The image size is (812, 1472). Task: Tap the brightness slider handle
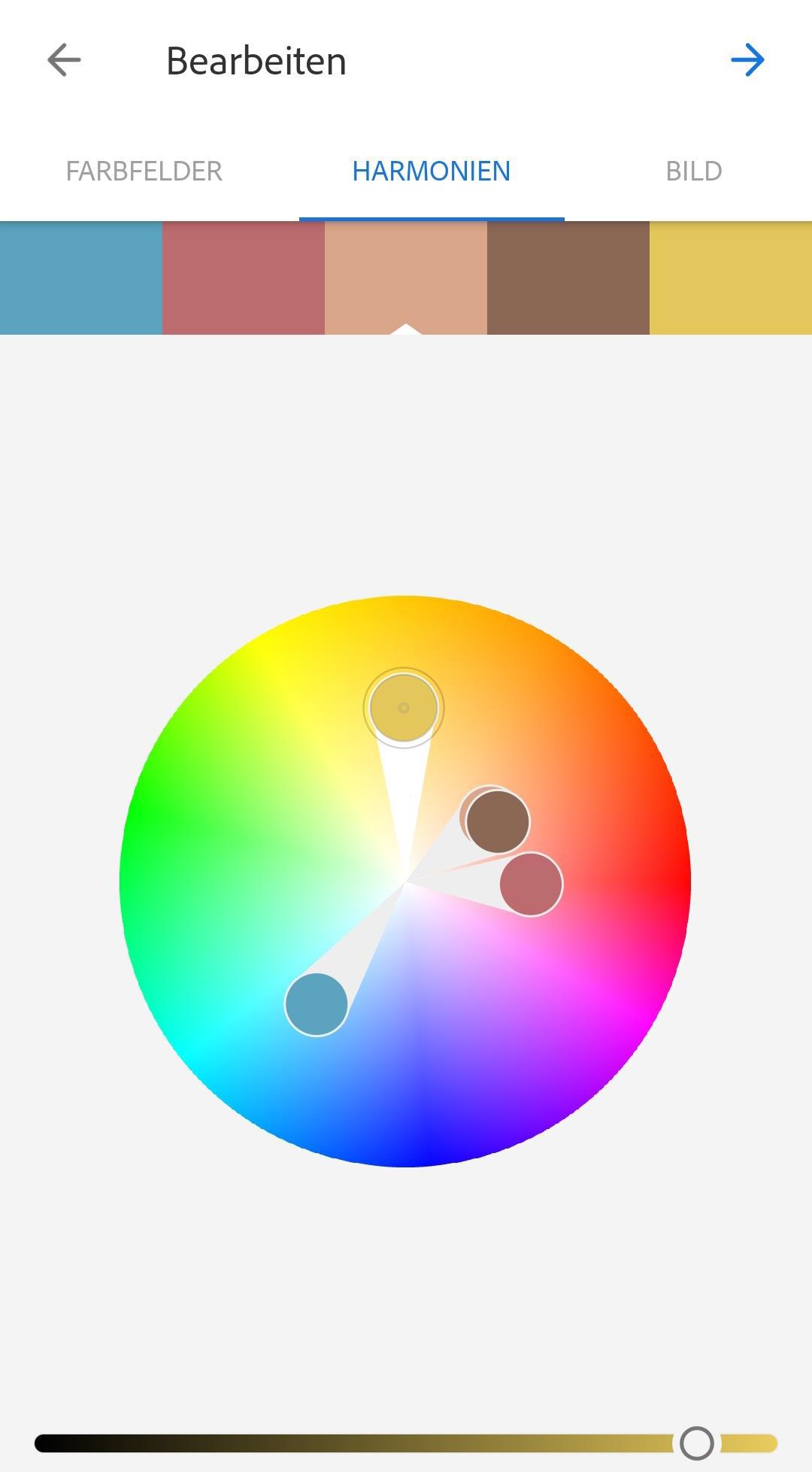pos(697,1443)
